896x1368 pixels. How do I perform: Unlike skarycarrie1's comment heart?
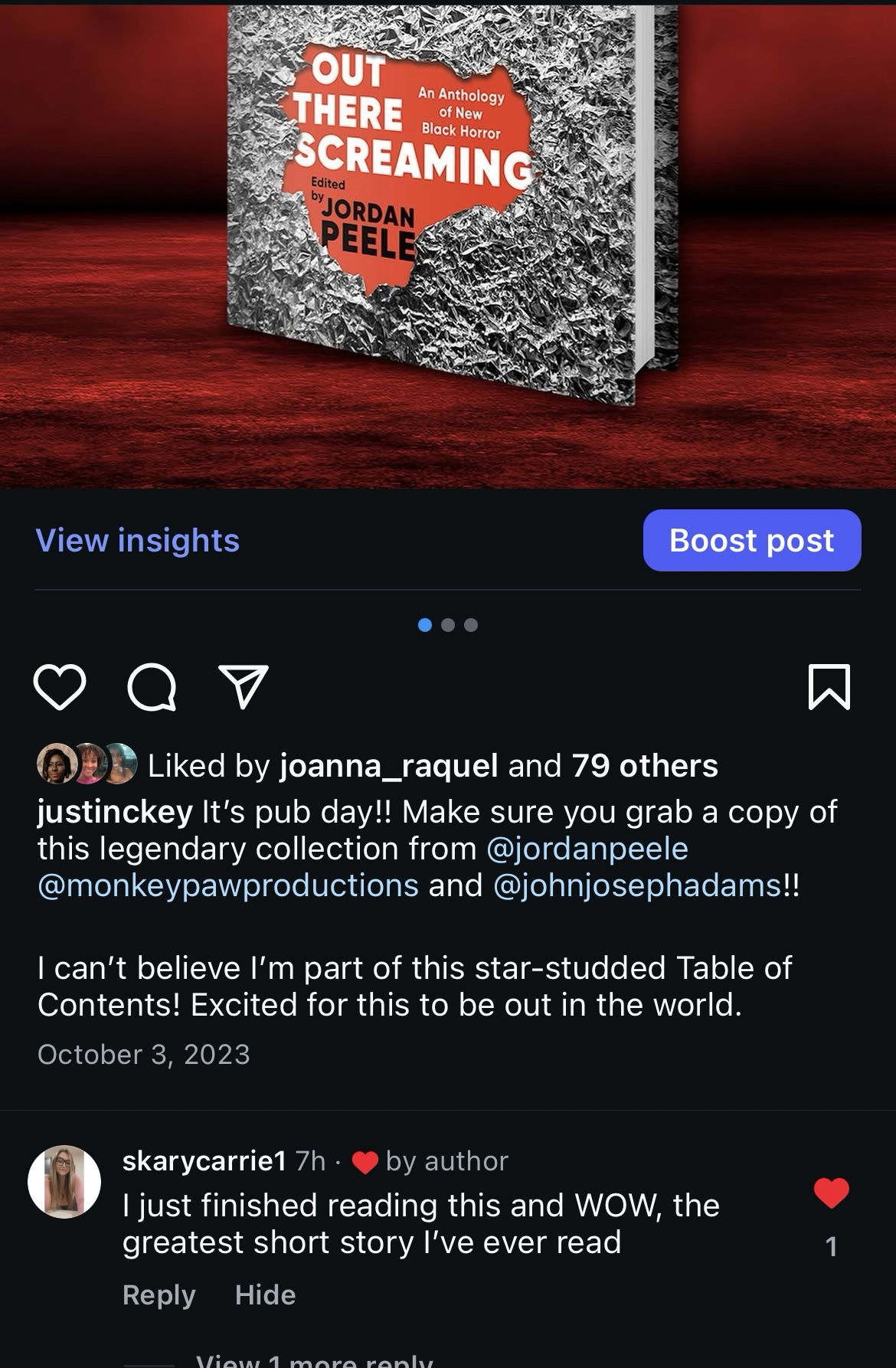[831, 1194]
